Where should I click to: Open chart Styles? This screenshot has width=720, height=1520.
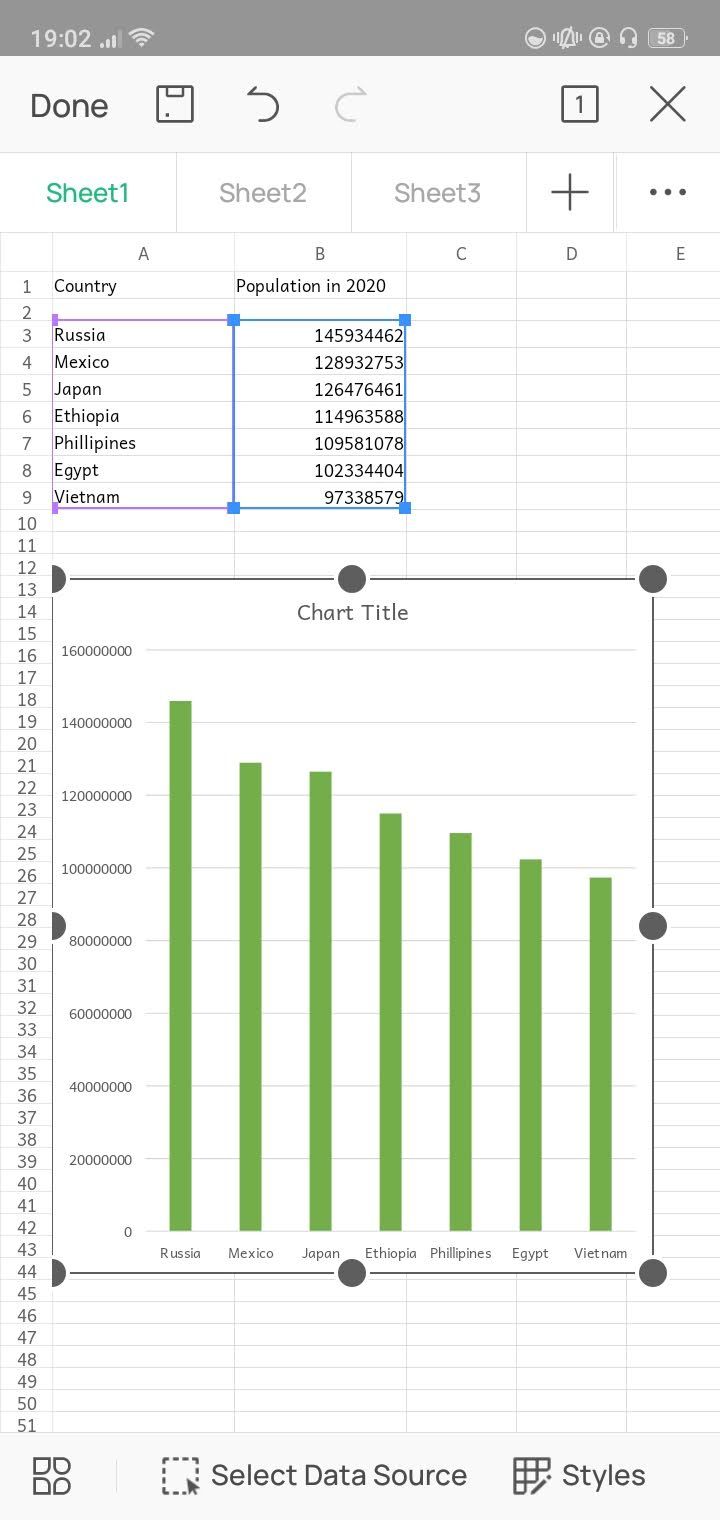[x=579, y=1475]
